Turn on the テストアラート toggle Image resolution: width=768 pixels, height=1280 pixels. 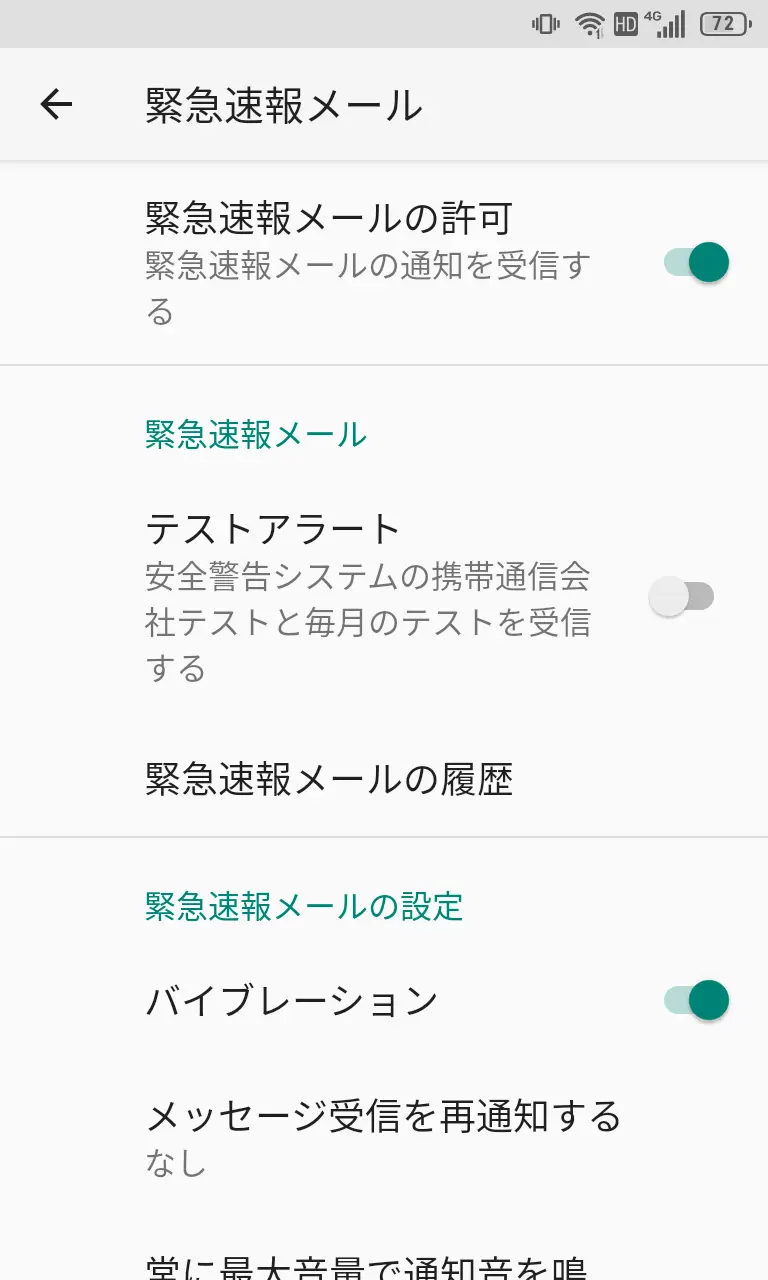click(x=682, y=597)
